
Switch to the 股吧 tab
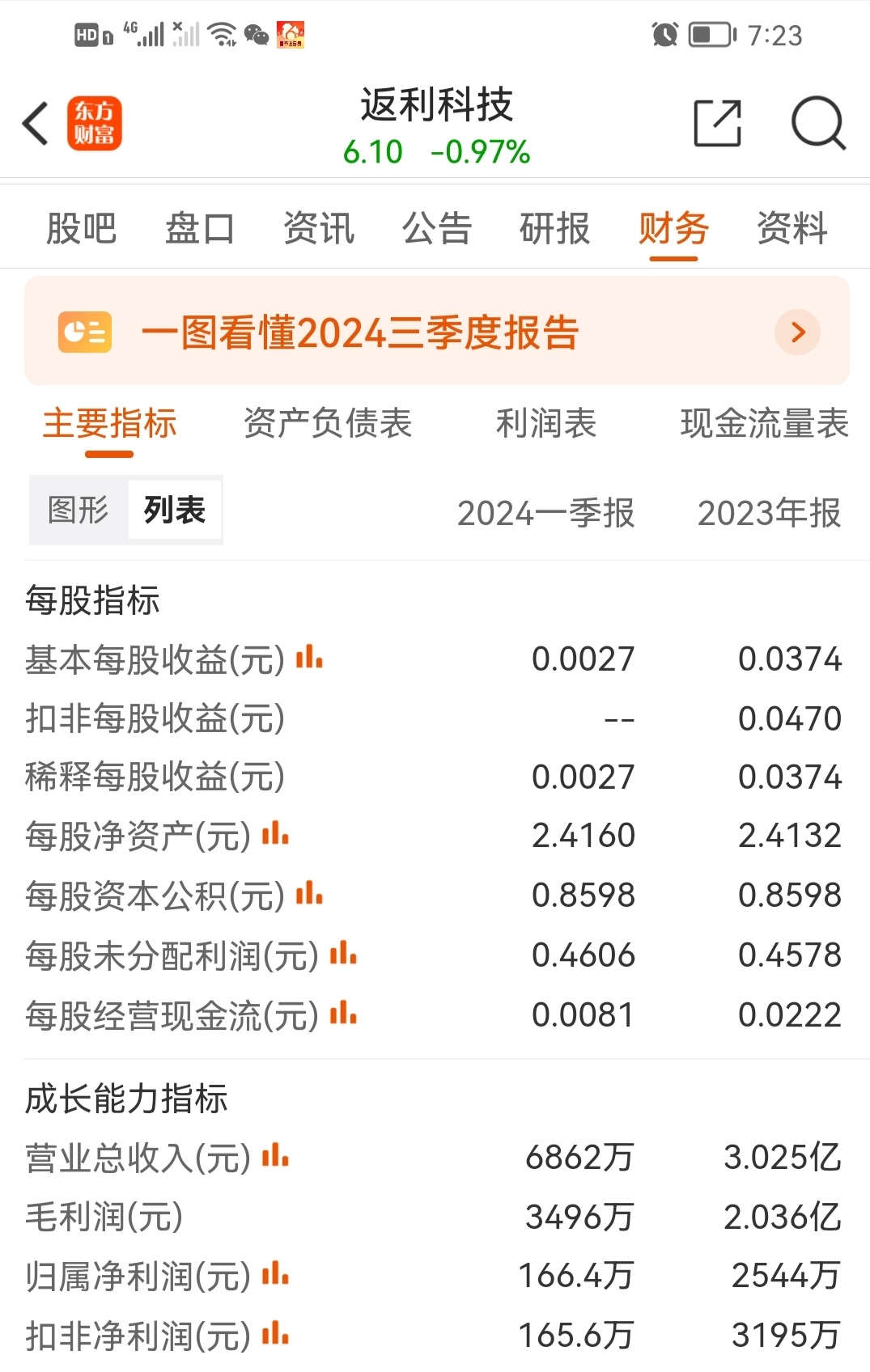click(81, 228)
